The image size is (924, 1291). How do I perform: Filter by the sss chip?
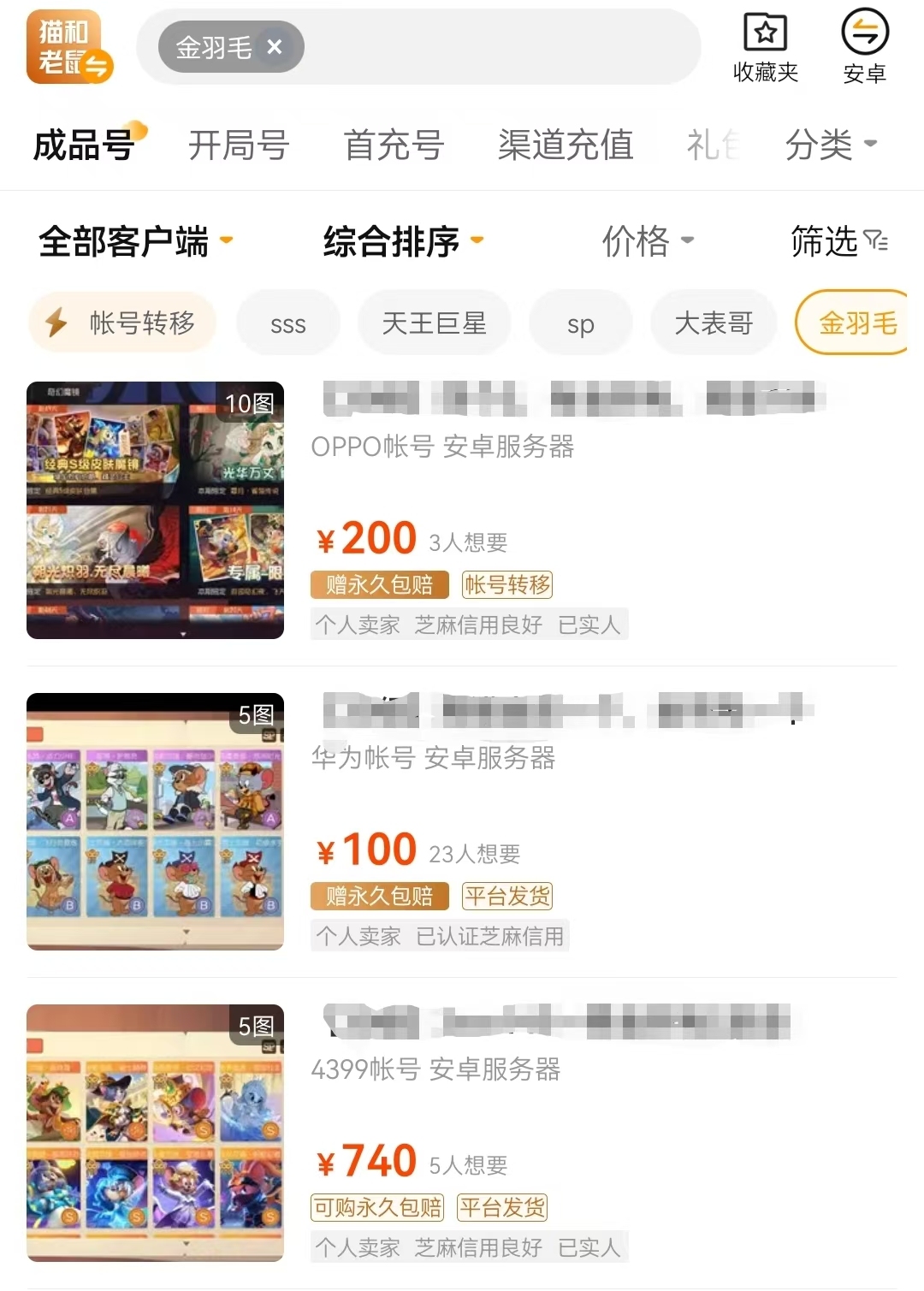(x=288, y=323)
